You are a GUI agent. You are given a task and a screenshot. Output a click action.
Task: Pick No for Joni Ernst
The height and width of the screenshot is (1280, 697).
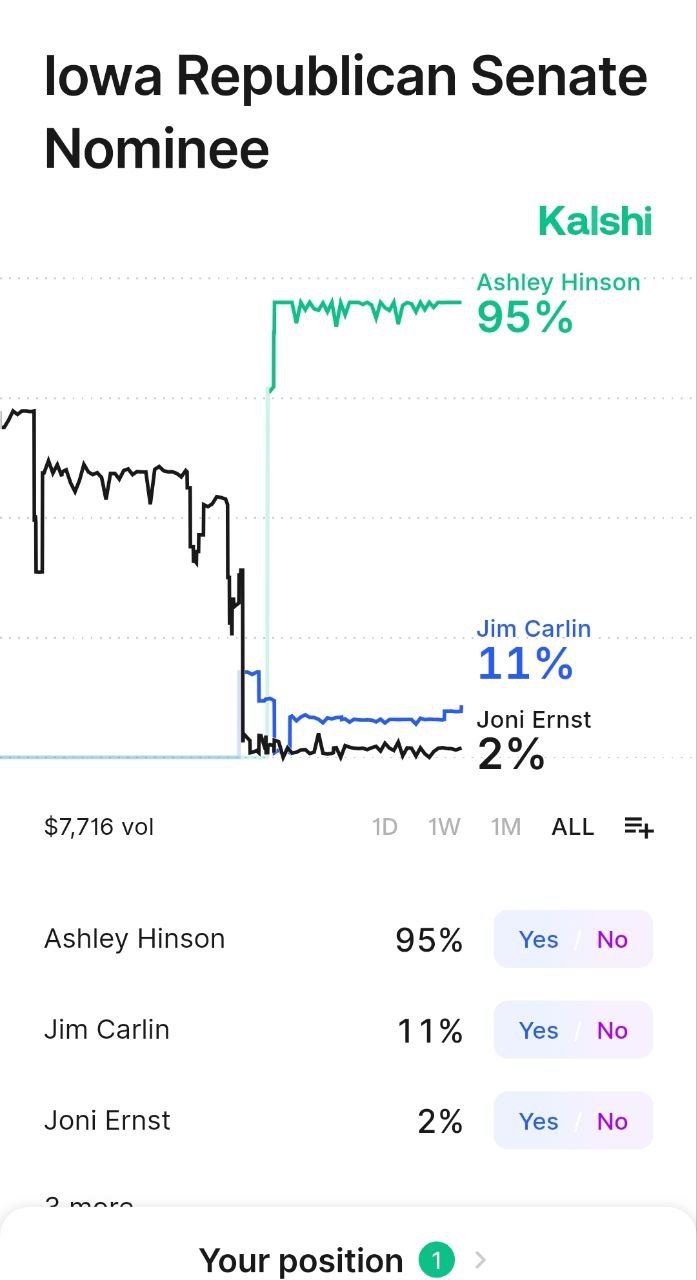[612, 1121]
